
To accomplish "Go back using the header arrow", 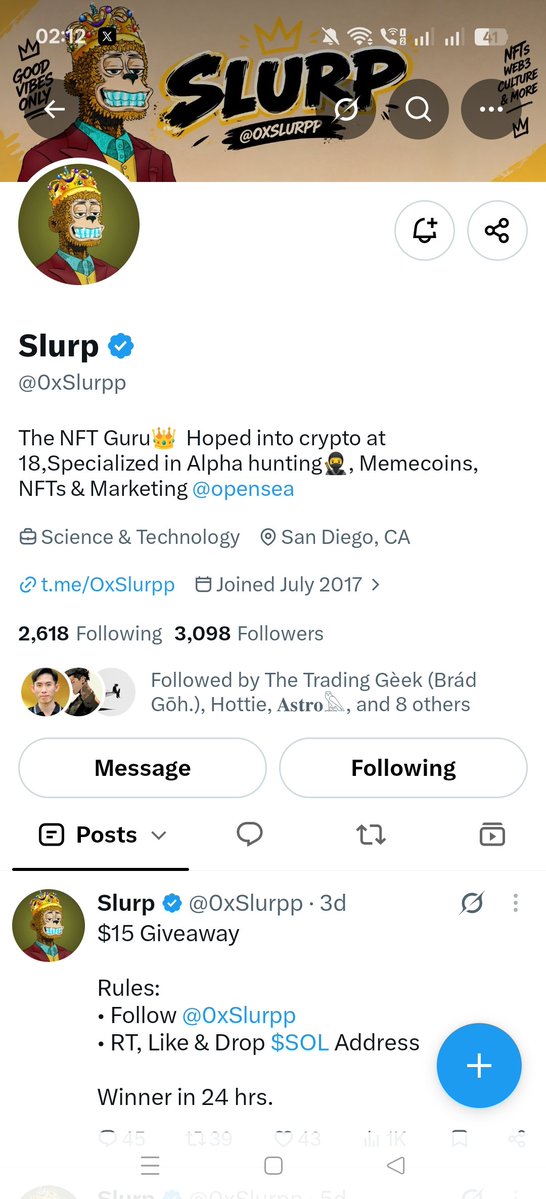I will (54, 109).
